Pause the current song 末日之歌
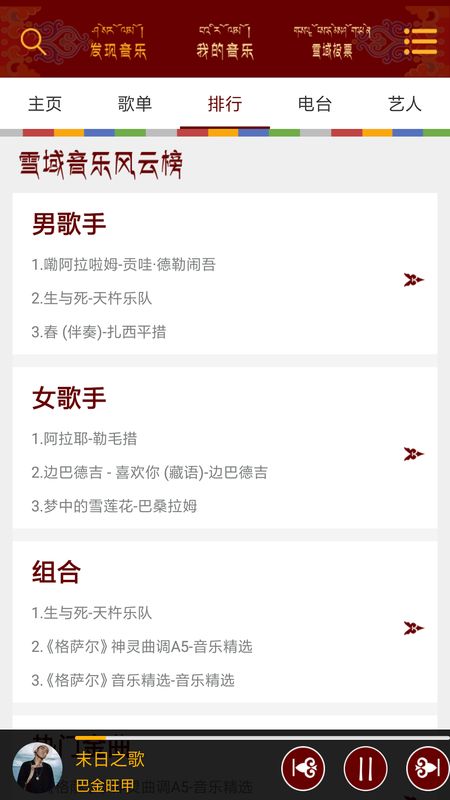The width and height of the screenshot is (450, 800). [x=365, y=768]
